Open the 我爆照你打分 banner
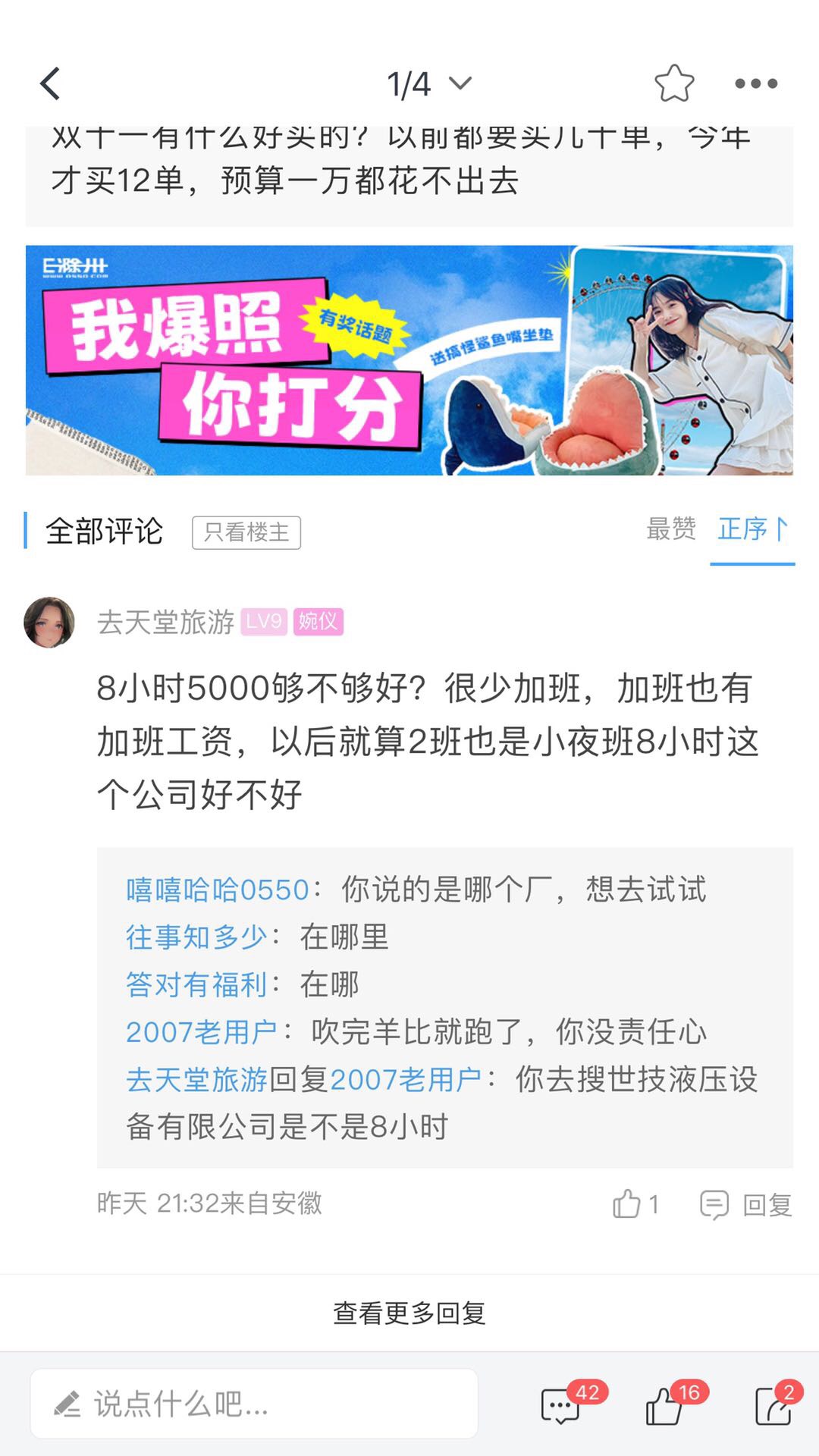 [409, 360]
